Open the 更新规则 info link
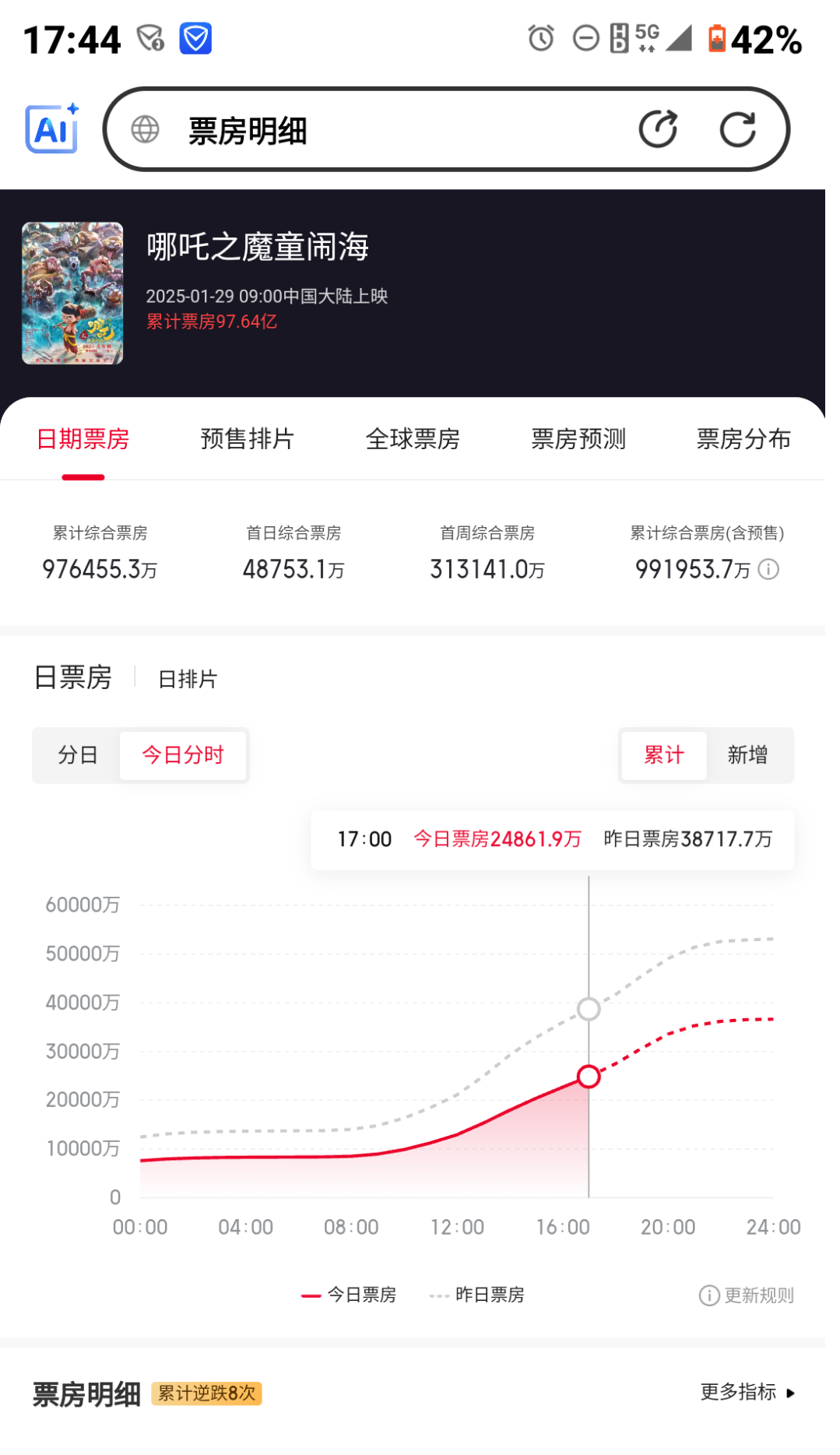The width and height of the screenshot is (840, 1455). click(x=747, y=1295)
